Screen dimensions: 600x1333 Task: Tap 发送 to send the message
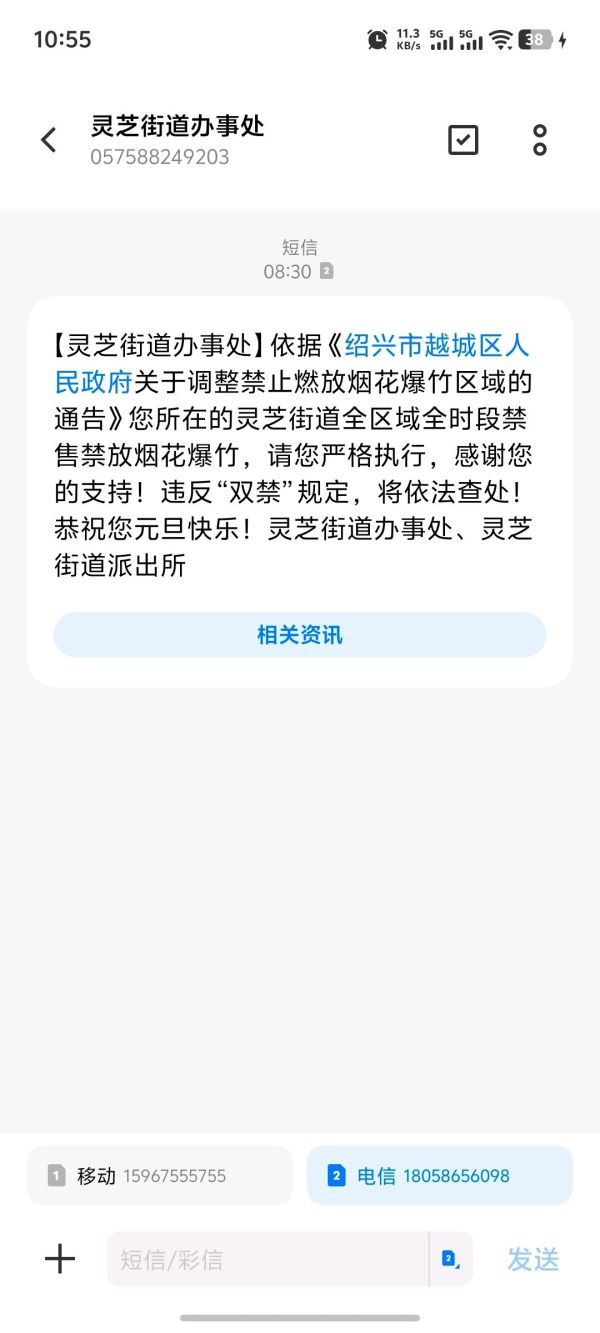[532, 1259]
